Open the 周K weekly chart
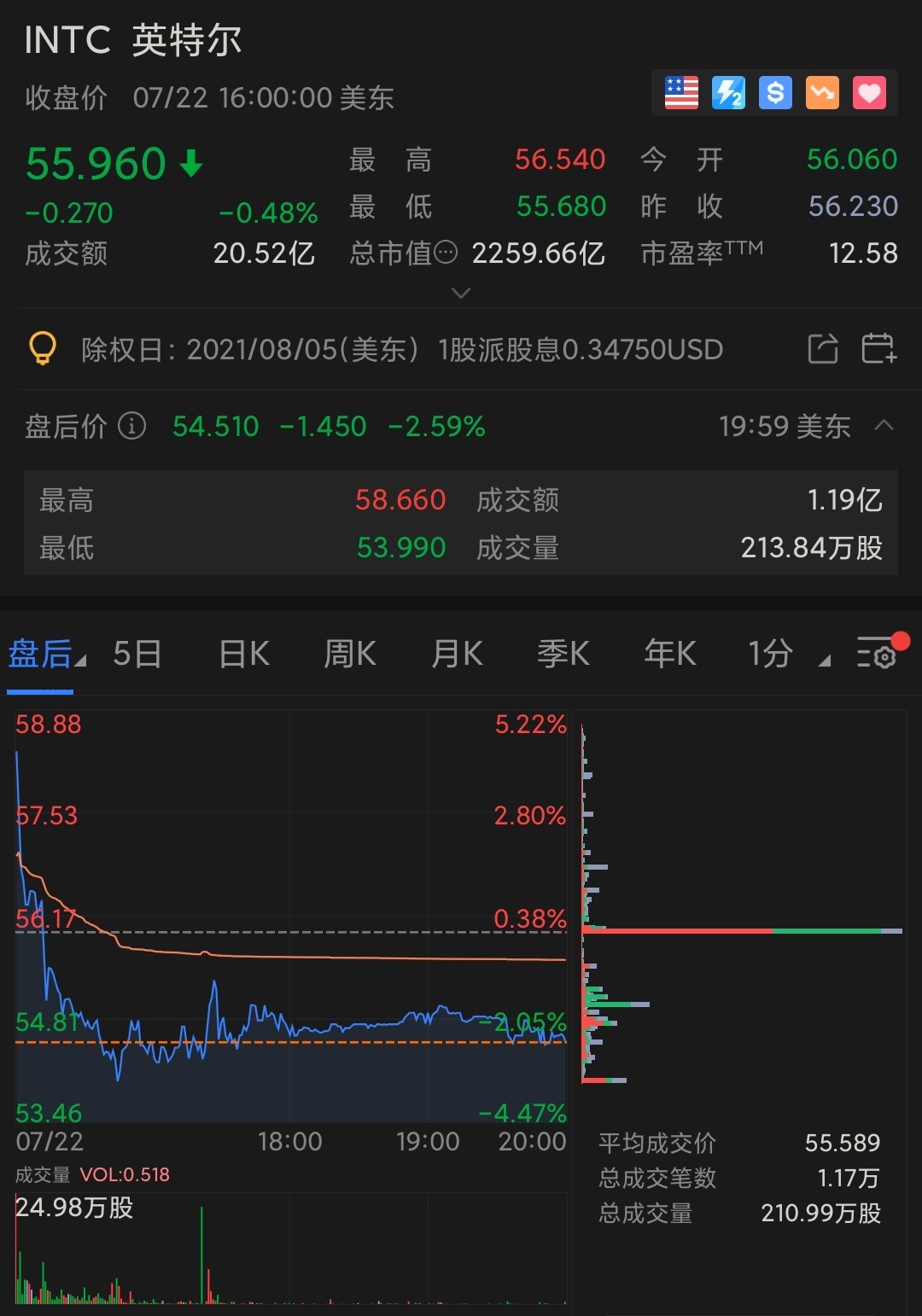The height and width of the screenshot is (1316, 922). coord(350,655)
